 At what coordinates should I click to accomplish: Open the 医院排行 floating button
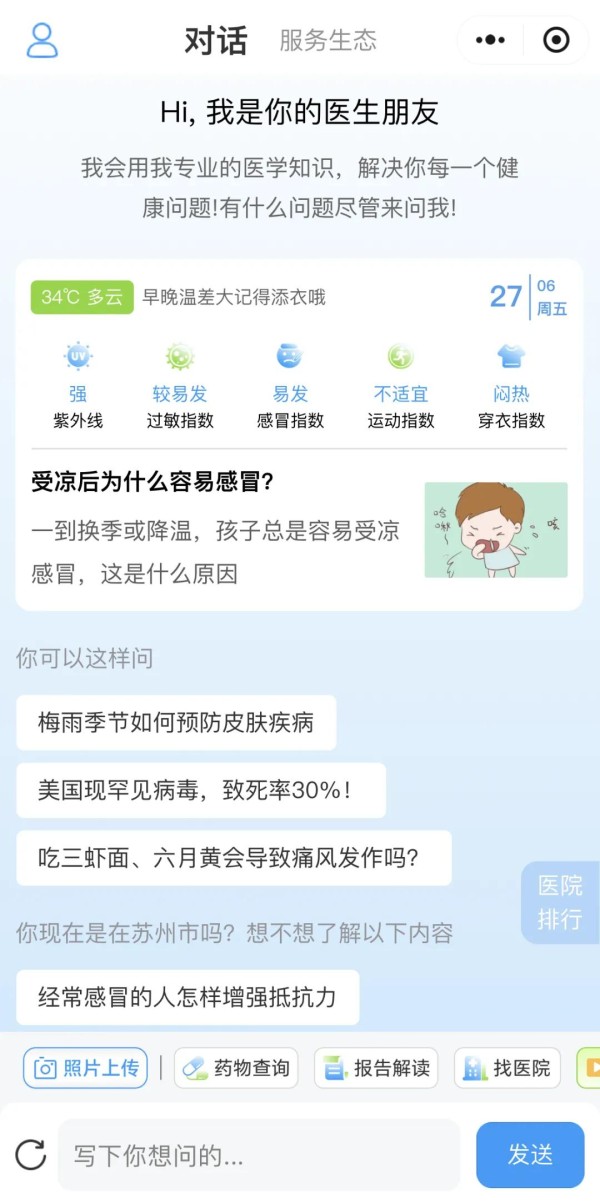coord(560,902)
